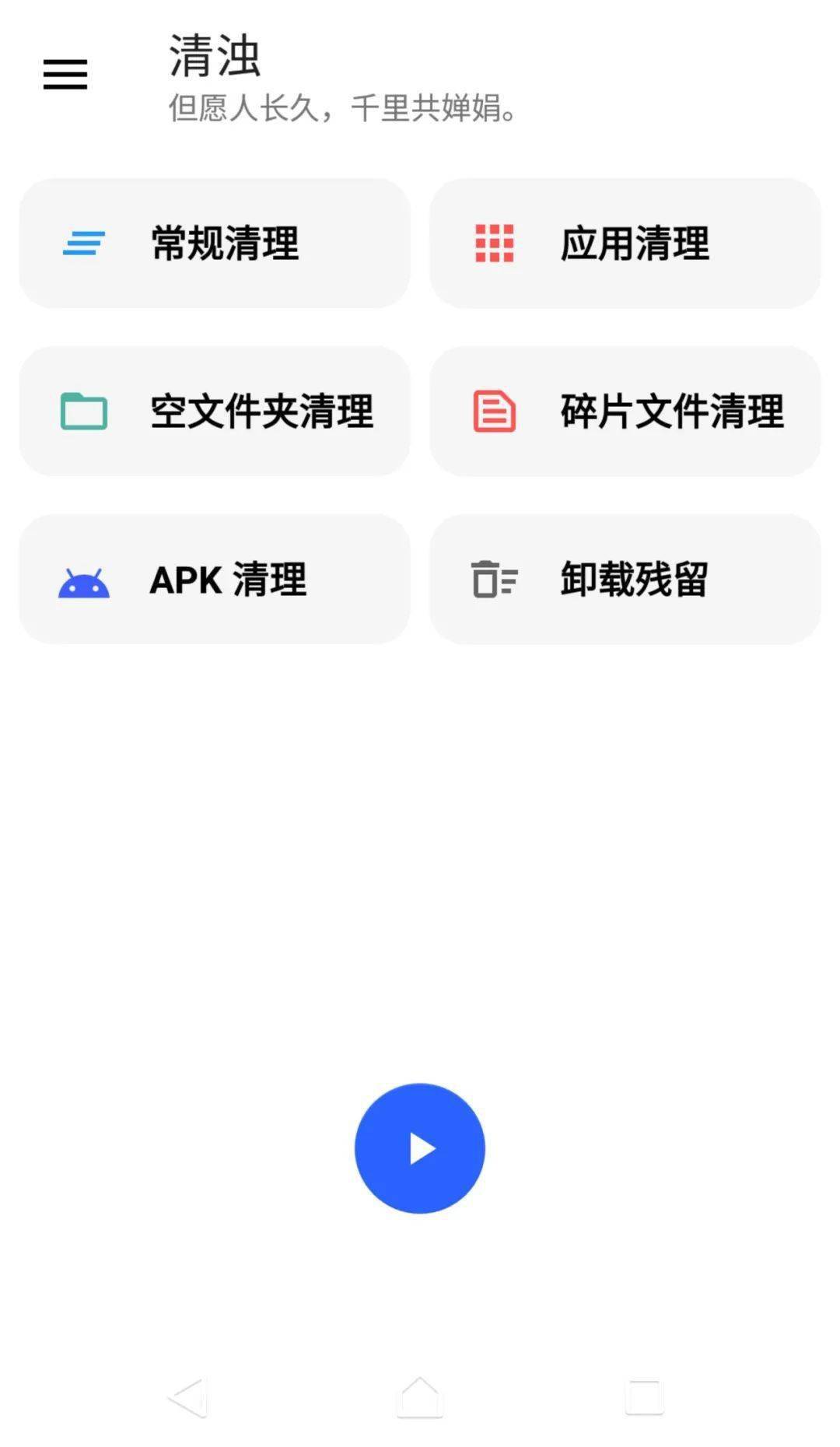Open 卸载残留 uninstall residue cleaner
Viewport: 840px width, 1447px height.
[x=625, y=580]
